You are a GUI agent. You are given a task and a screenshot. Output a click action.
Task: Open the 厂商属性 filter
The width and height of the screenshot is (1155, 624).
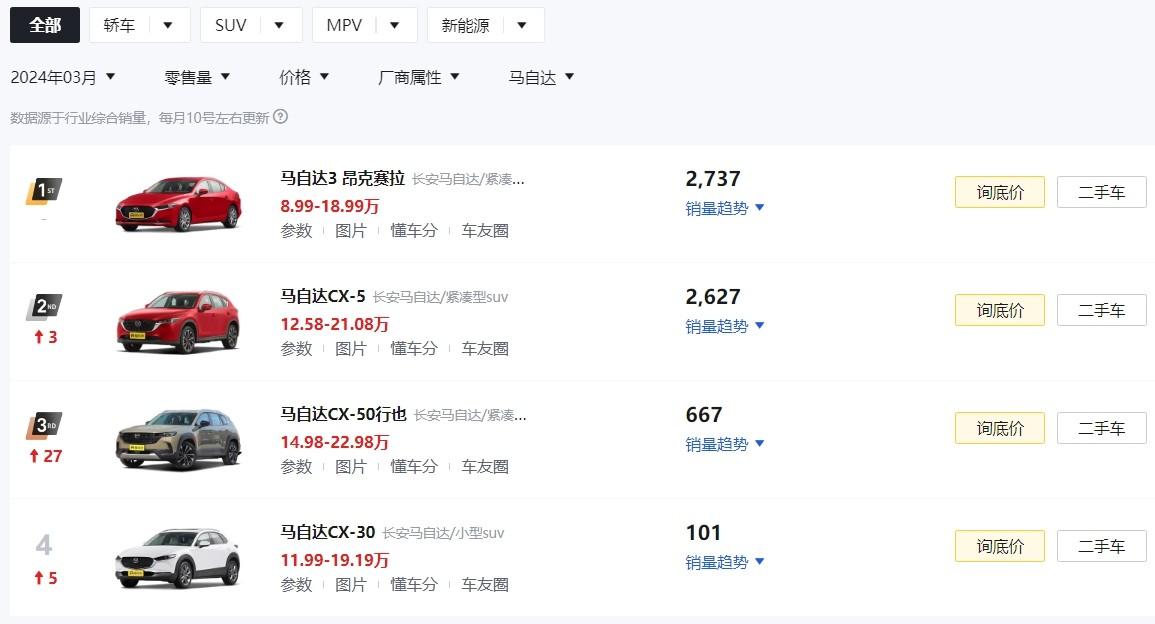[419, 77]
